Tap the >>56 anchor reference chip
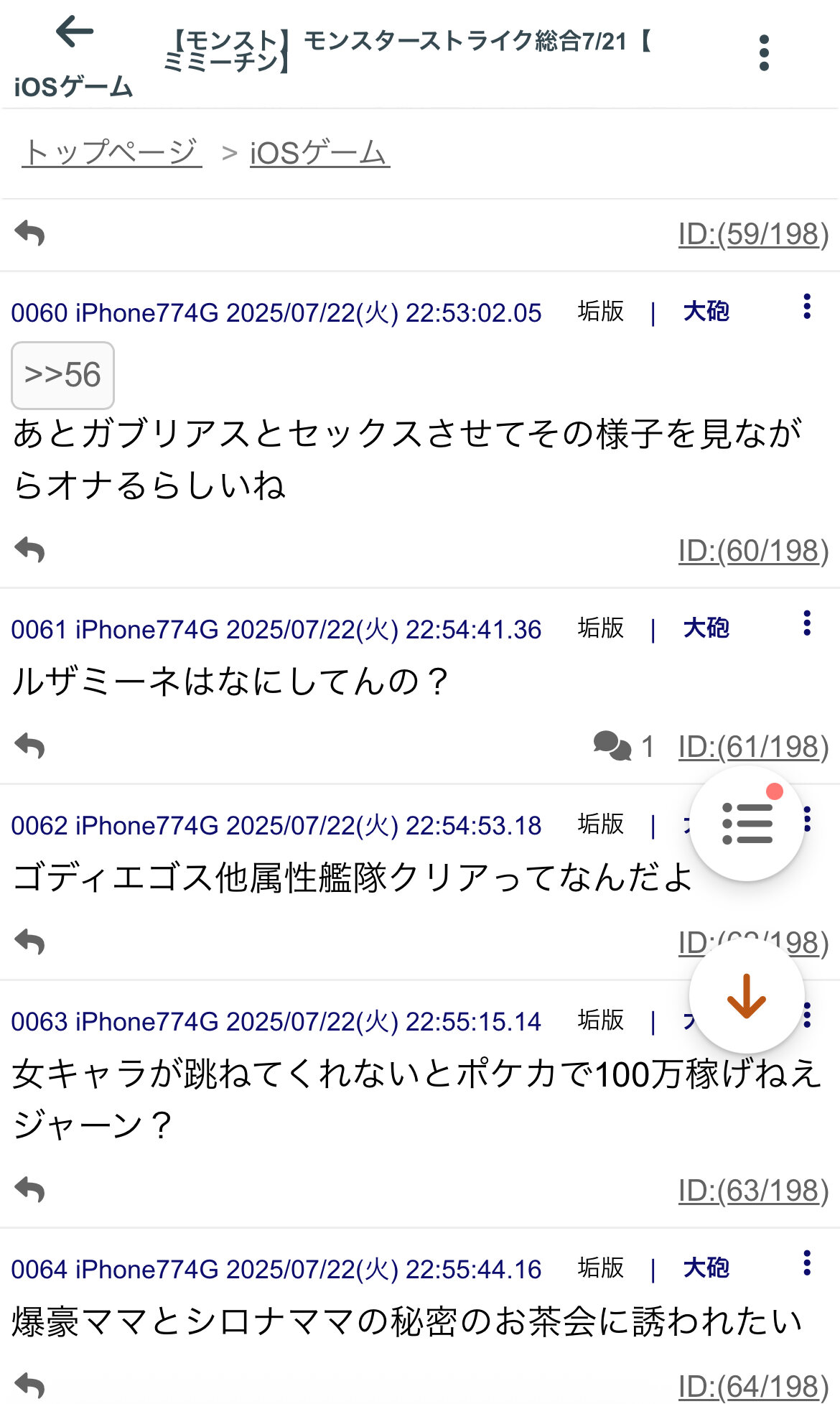The width and height of the screenshot is (840, 1404). pyautogui.click(x=62, y=376)
